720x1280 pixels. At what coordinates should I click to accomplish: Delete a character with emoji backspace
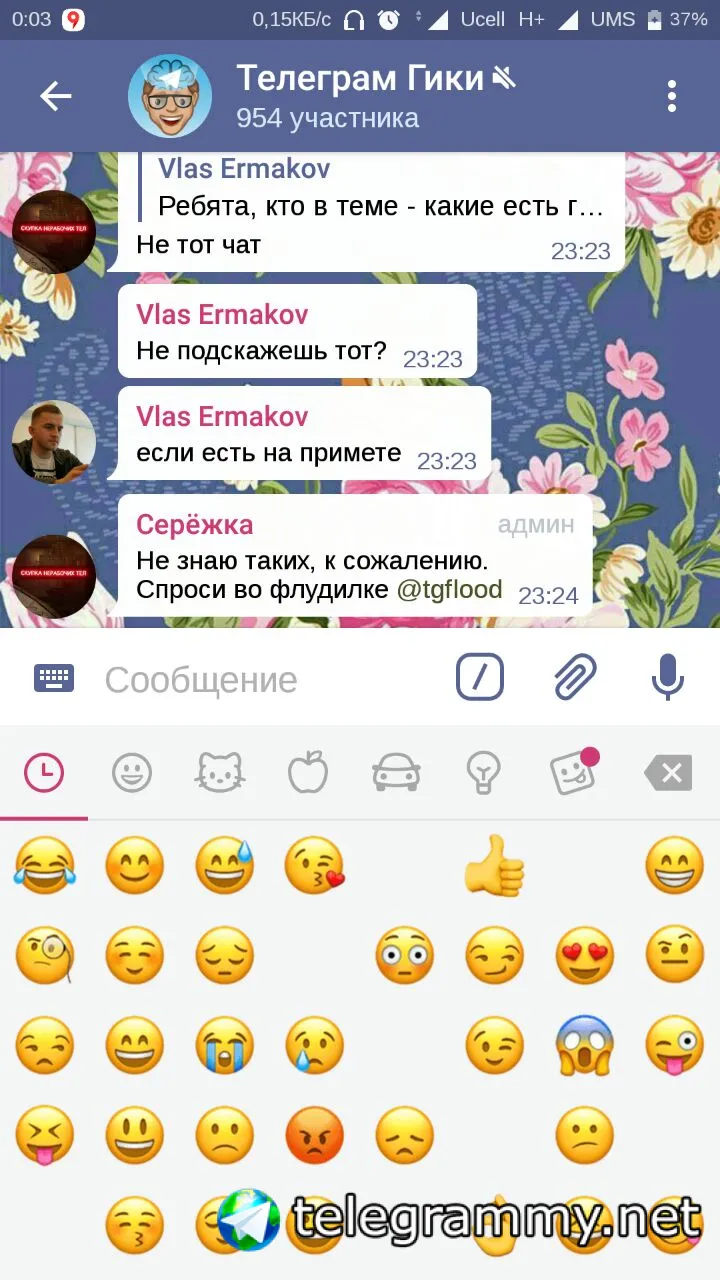click(668, 772)
